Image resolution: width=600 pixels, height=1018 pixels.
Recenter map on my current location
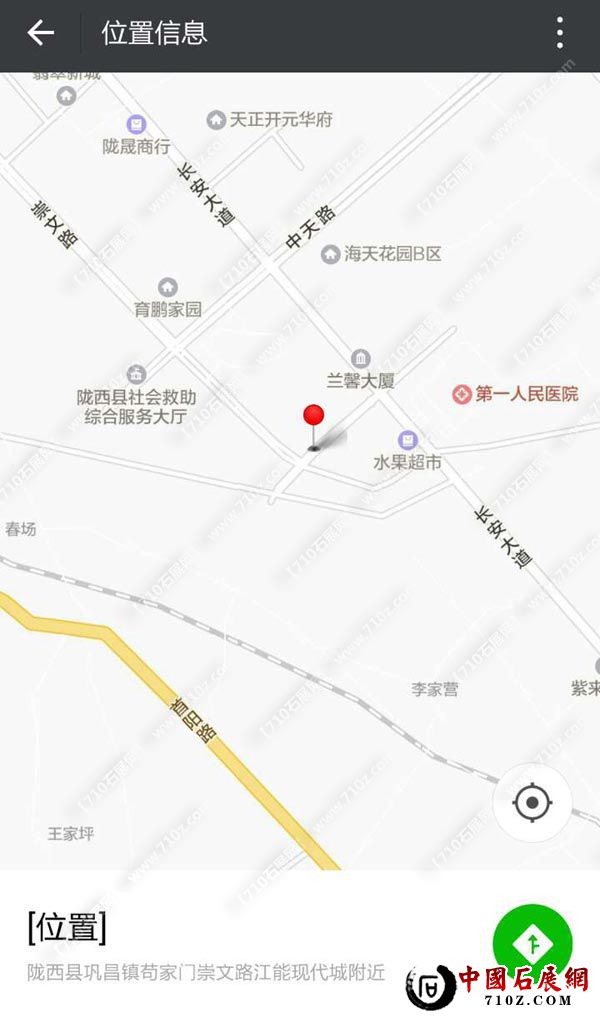(532, 802)
